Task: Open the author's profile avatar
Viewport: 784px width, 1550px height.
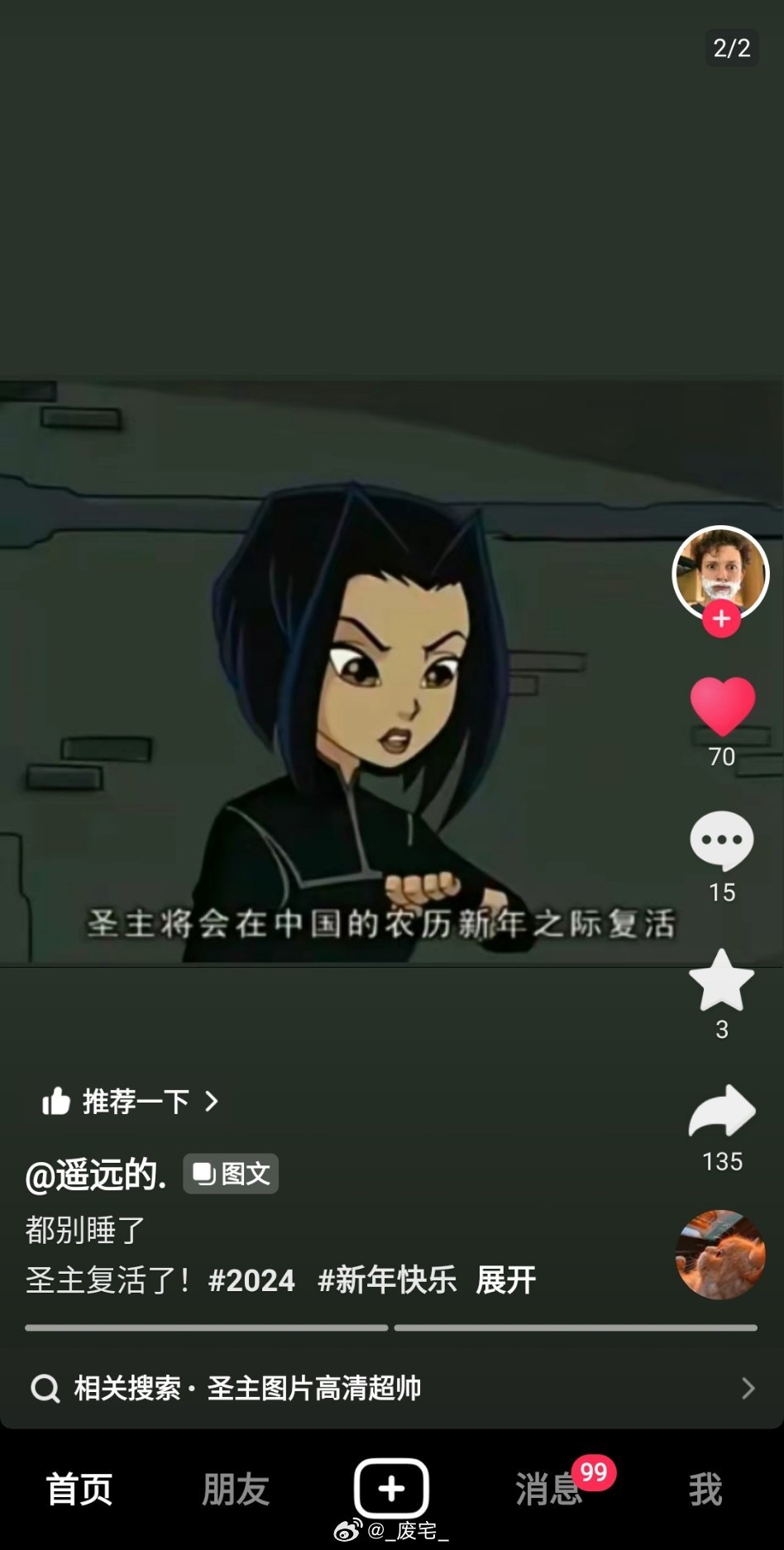Action: [x=720, y=572]
